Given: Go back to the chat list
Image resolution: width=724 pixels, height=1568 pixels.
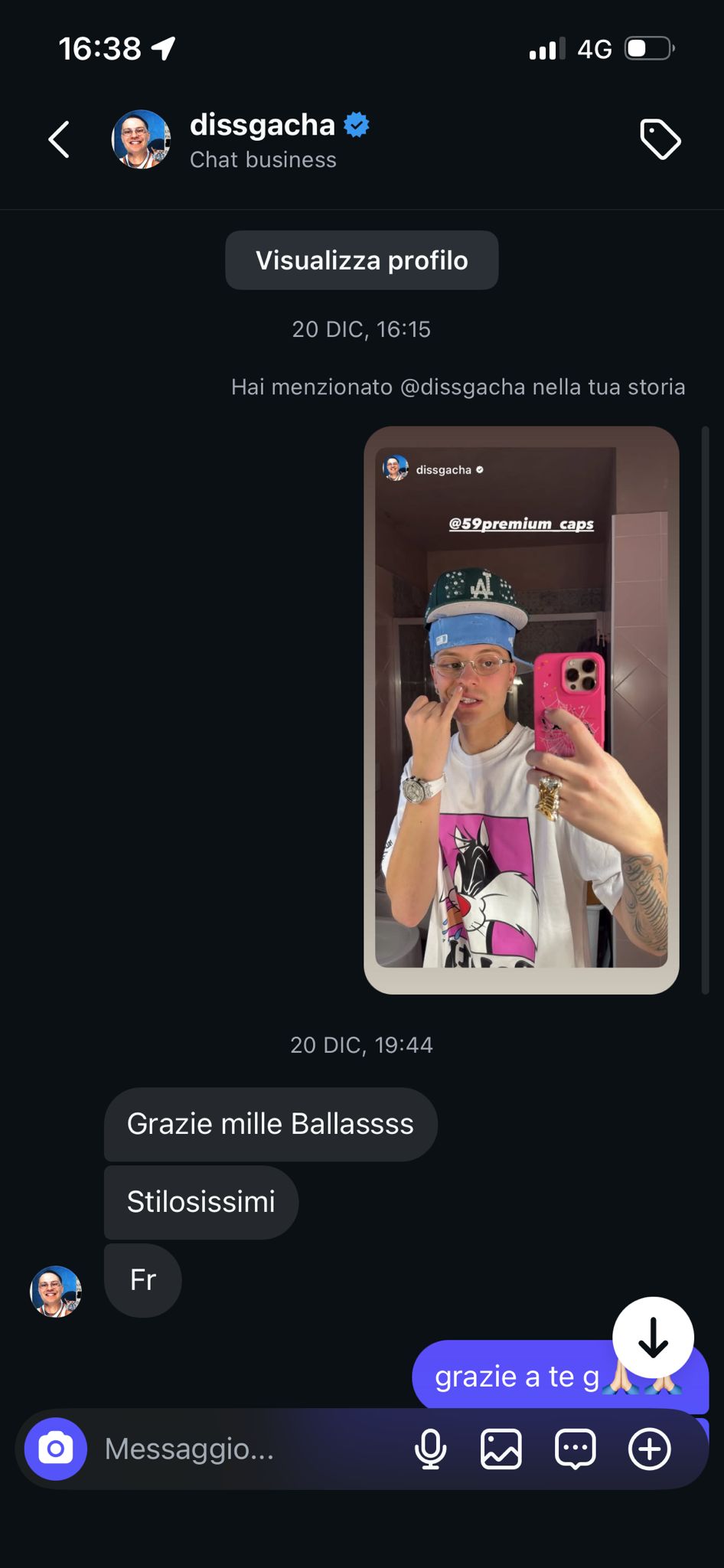Looking at the screenshot, I should 59,139.
